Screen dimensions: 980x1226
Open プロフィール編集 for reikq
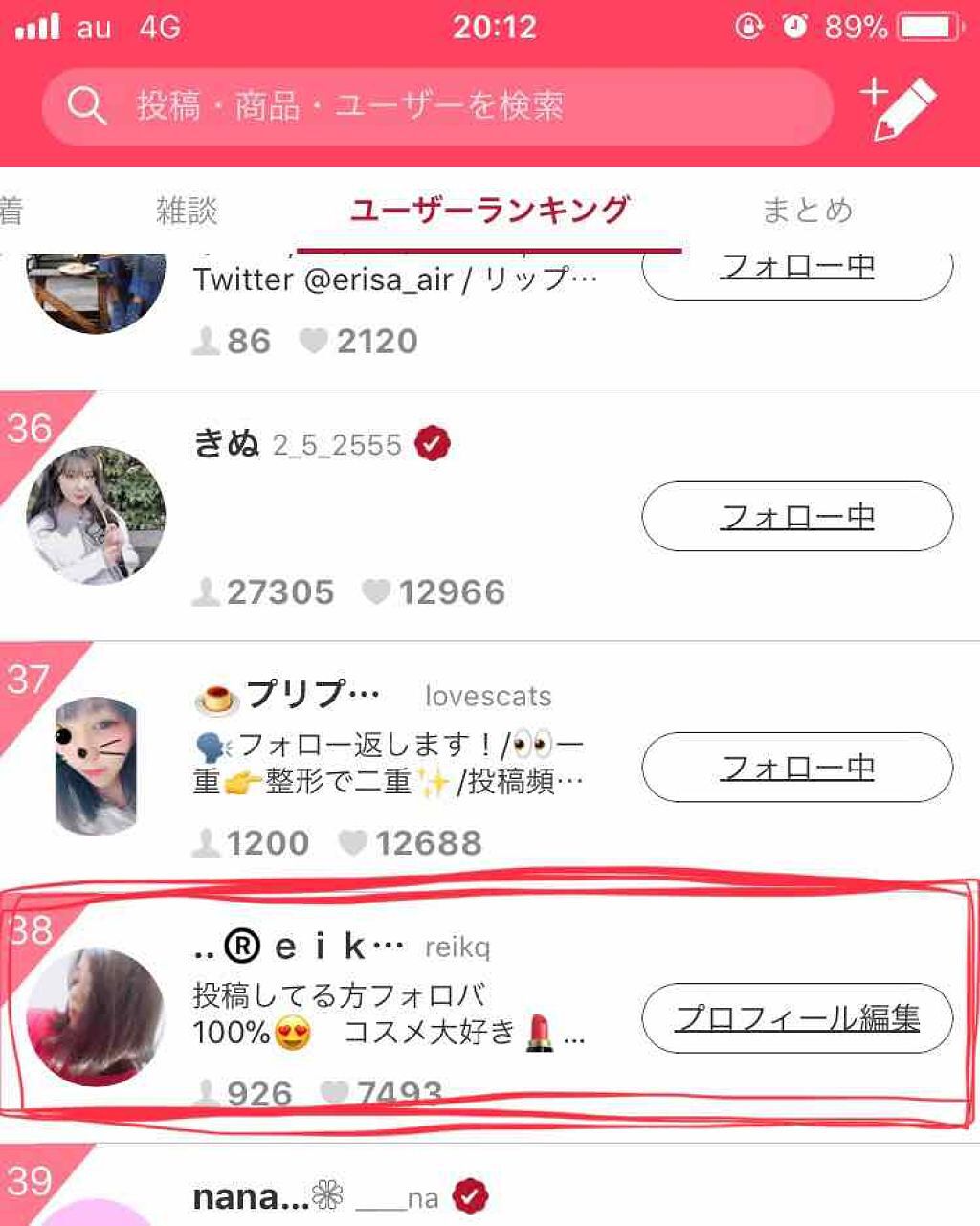[796, 1018]
